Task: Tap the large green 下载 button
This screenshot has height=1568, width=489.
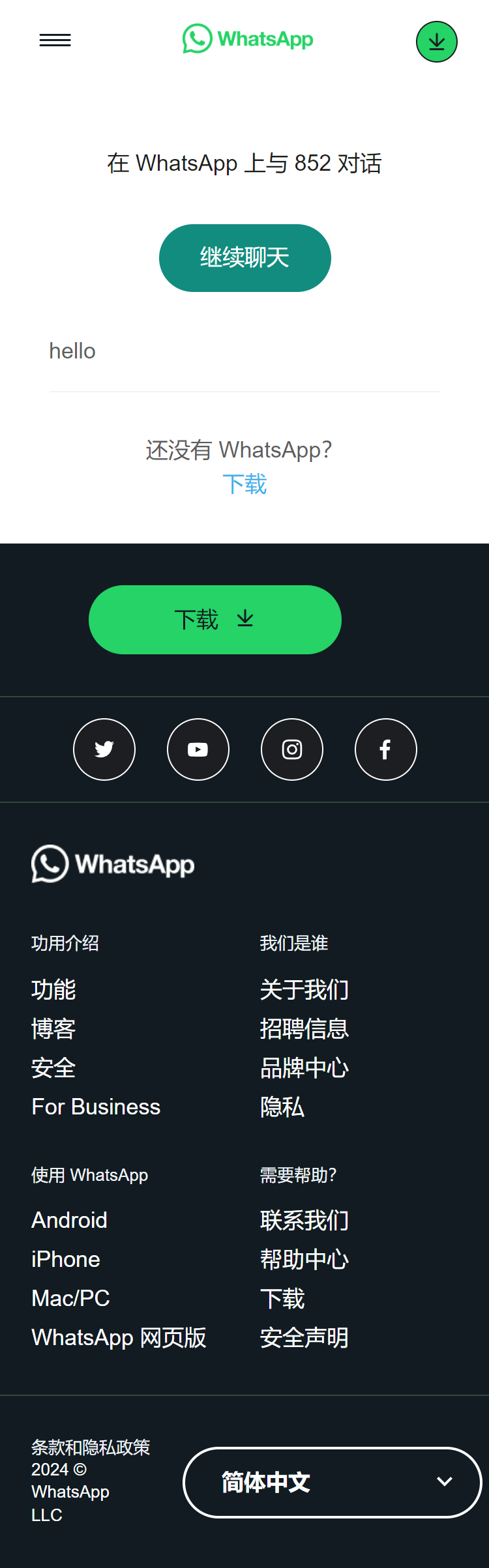Action: tap(215, 619)
